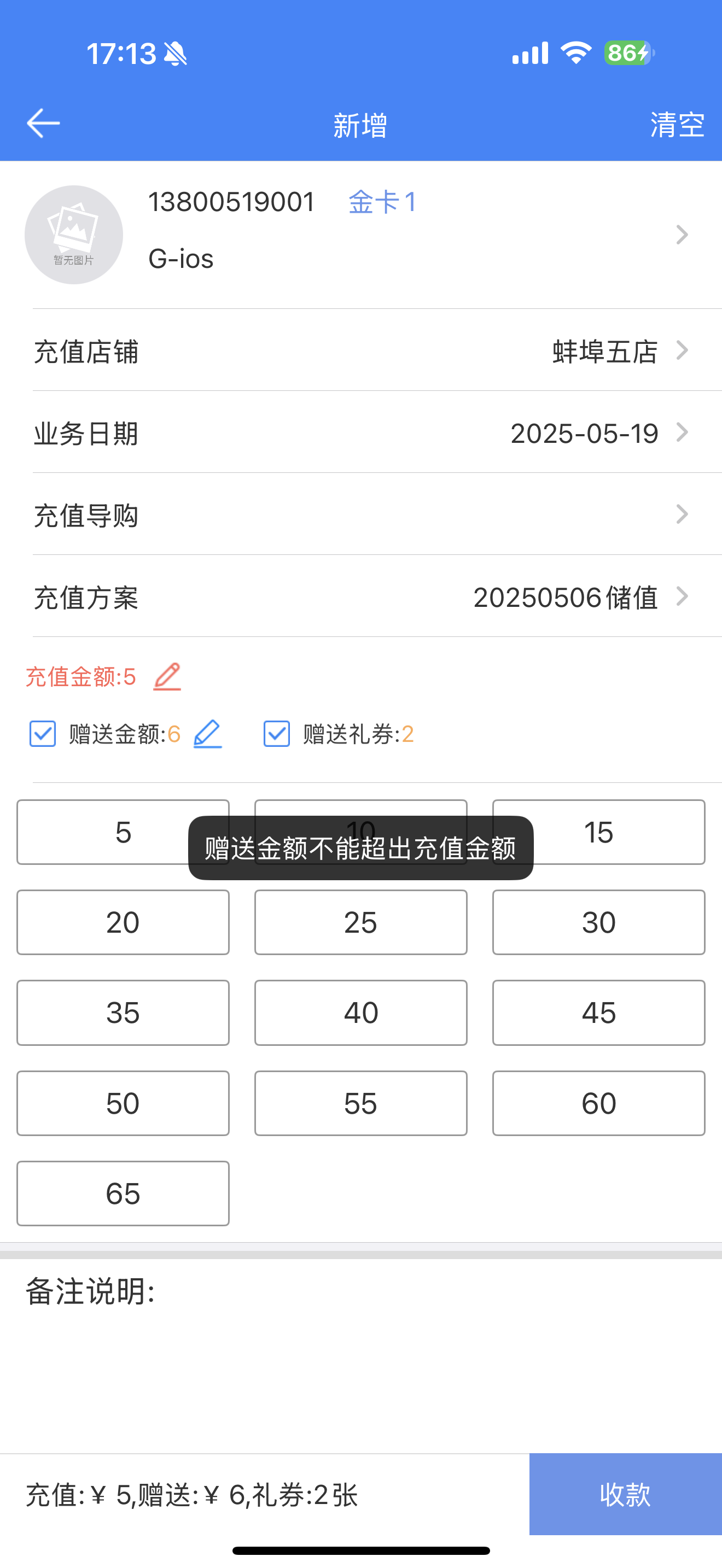
Task: Choose 50 as the recharge amount
Action: tap(123, 1103)
